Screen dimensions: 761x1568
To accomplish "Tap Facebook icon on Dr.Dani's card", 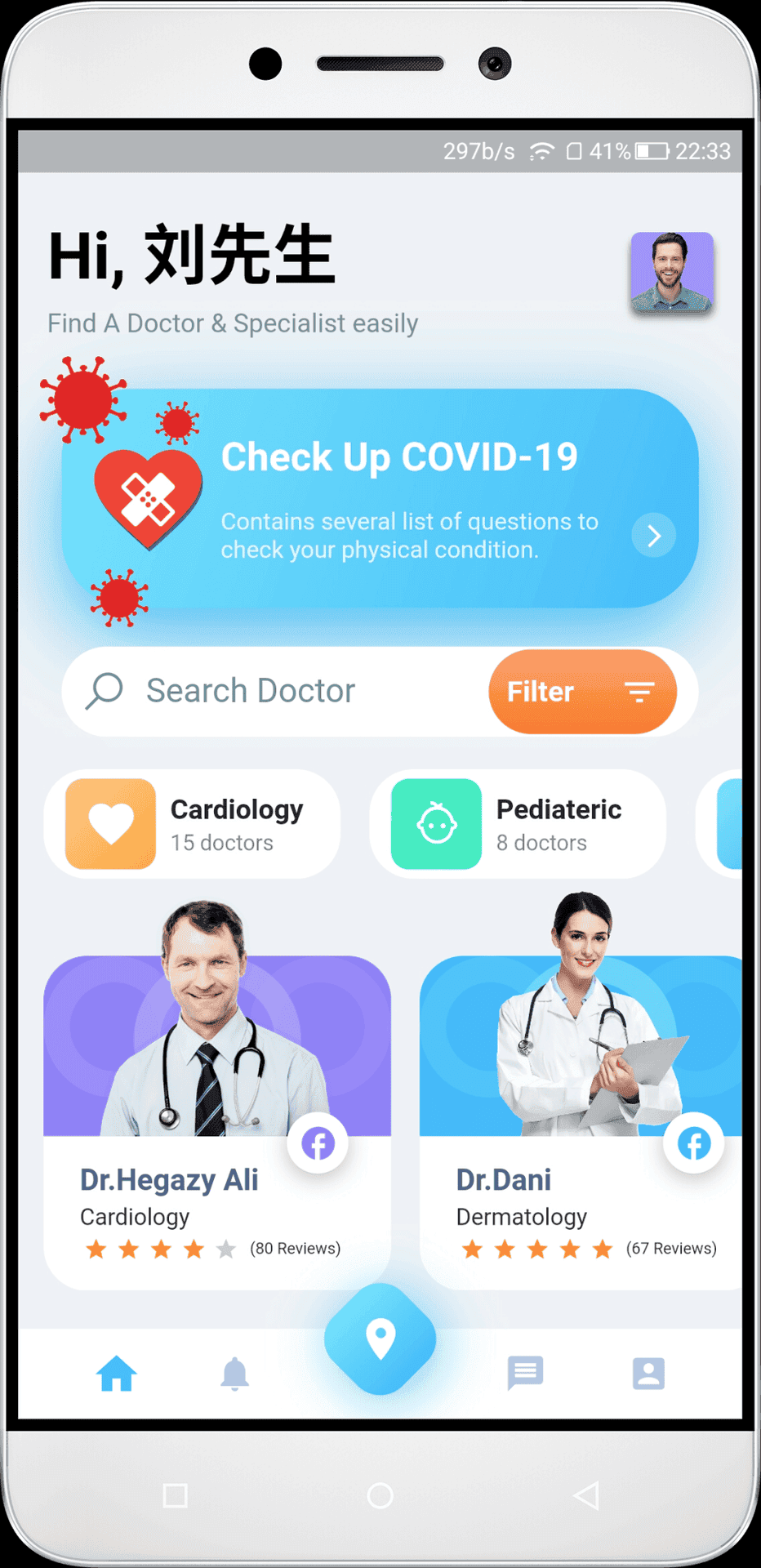I will coord(694,1143).
